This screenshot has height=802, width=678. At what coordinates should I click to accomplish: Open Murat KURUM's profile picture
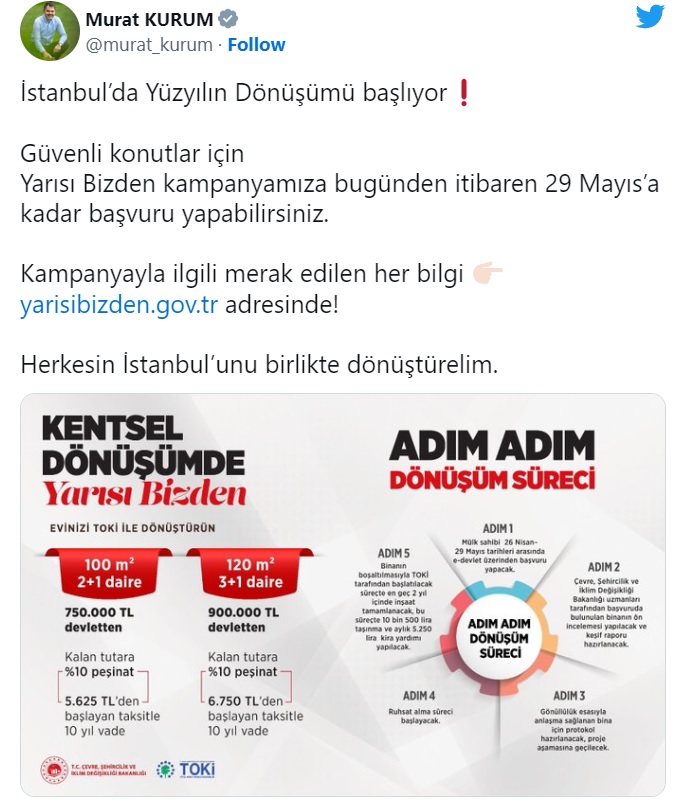coord(50,31)
